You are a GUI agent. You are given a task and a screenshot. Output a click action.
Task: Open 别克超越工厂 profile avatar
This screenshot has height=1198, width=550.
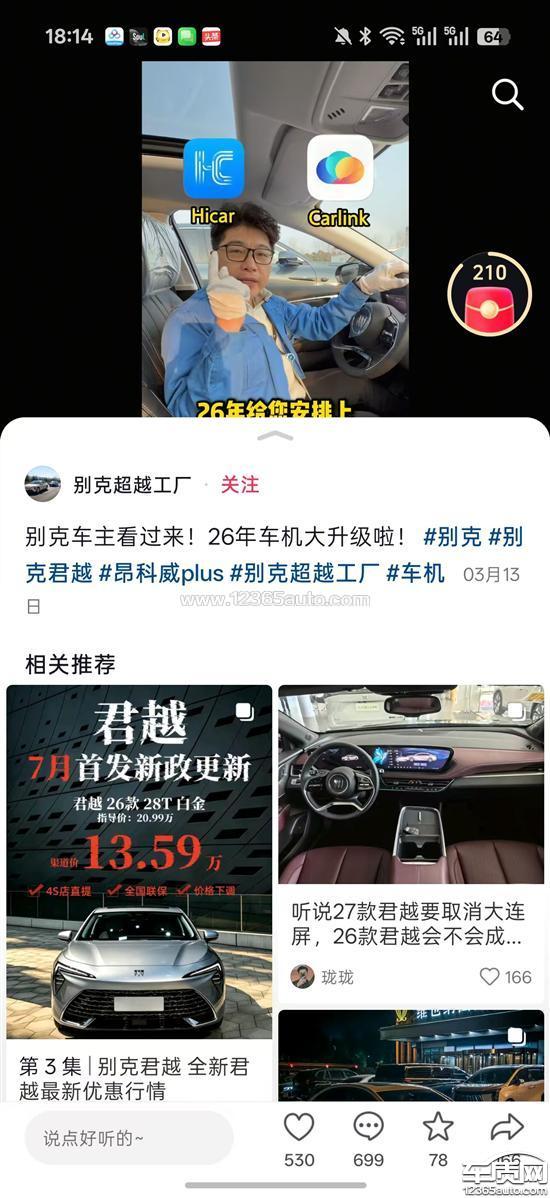[x=42, y=484]
